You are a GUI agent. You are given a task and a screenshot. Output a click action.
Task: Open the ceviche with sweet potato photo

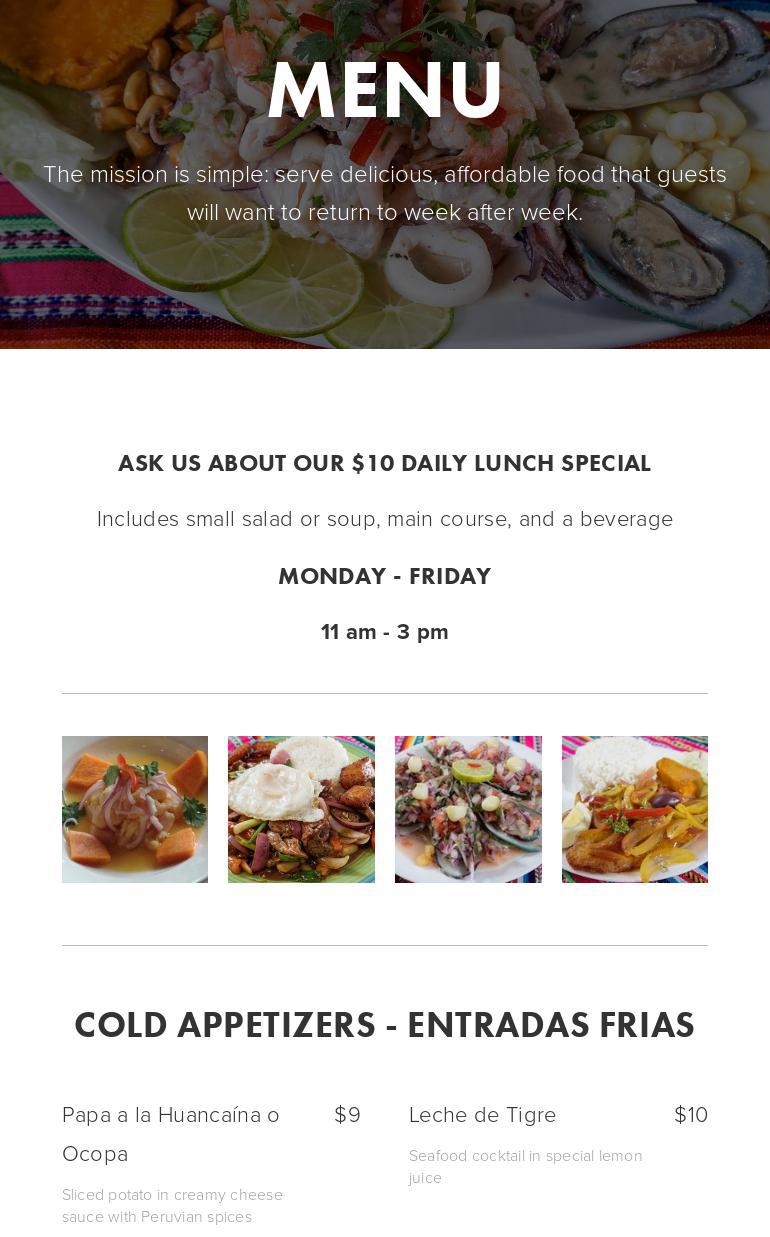click(135, 809)
